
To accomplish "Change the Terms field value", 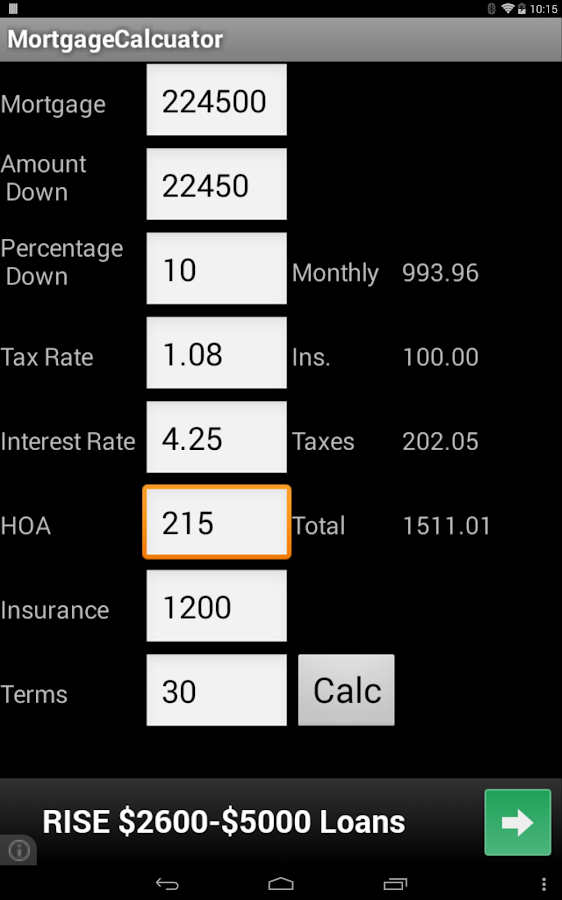I will pos(216,690).
